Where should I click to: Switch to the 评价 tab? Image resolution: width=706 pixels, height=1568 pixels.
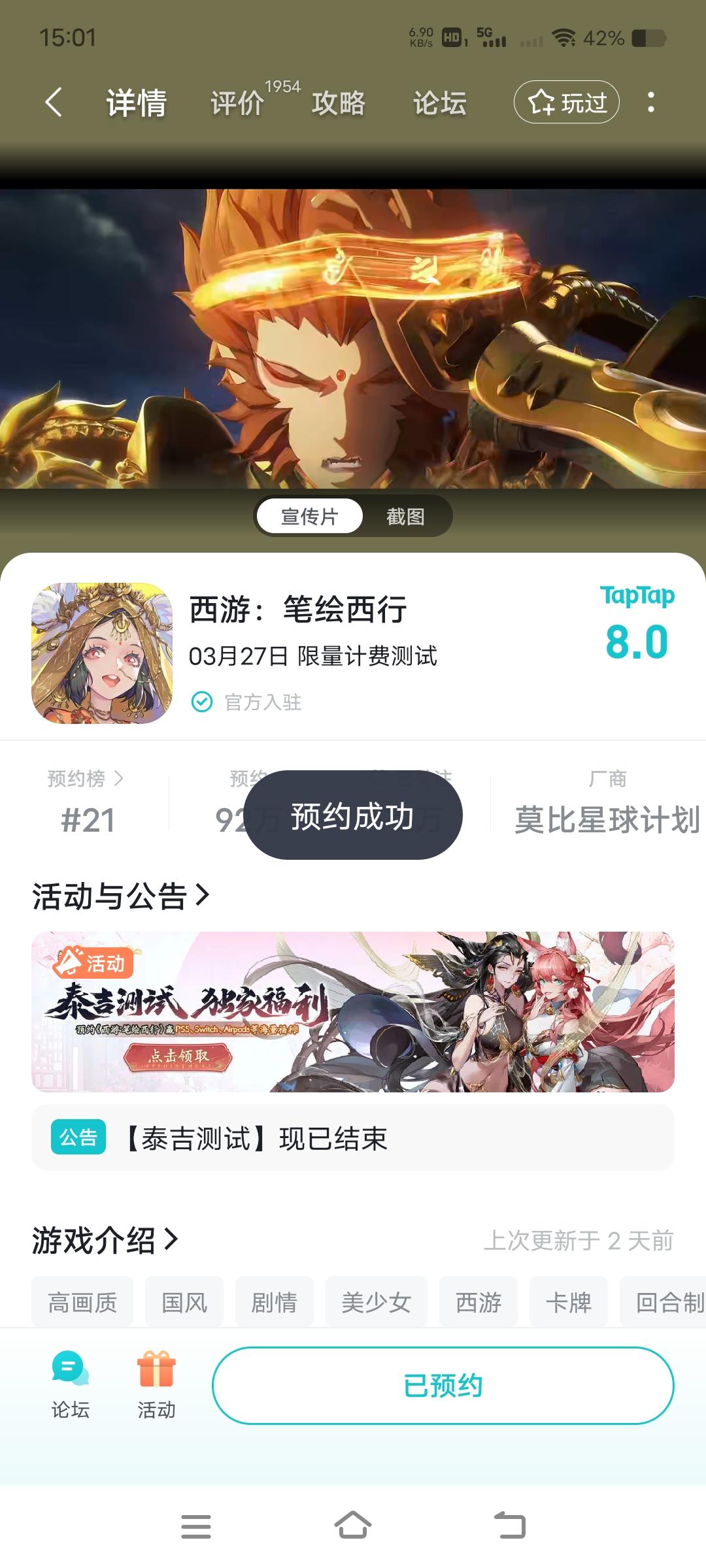coord(237,102)
